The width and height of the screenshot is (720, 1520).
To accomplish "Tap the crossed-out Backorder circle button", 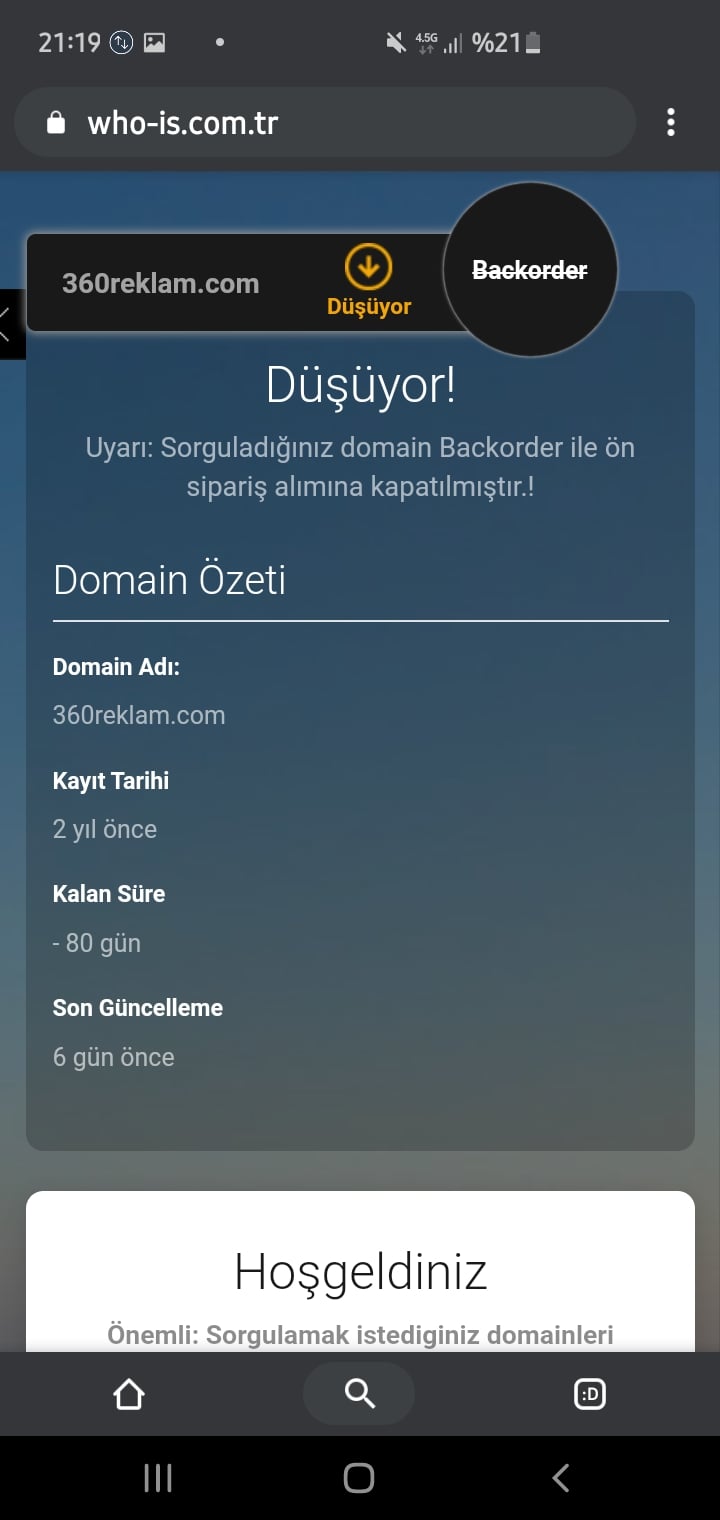I will tap(529, 270).
